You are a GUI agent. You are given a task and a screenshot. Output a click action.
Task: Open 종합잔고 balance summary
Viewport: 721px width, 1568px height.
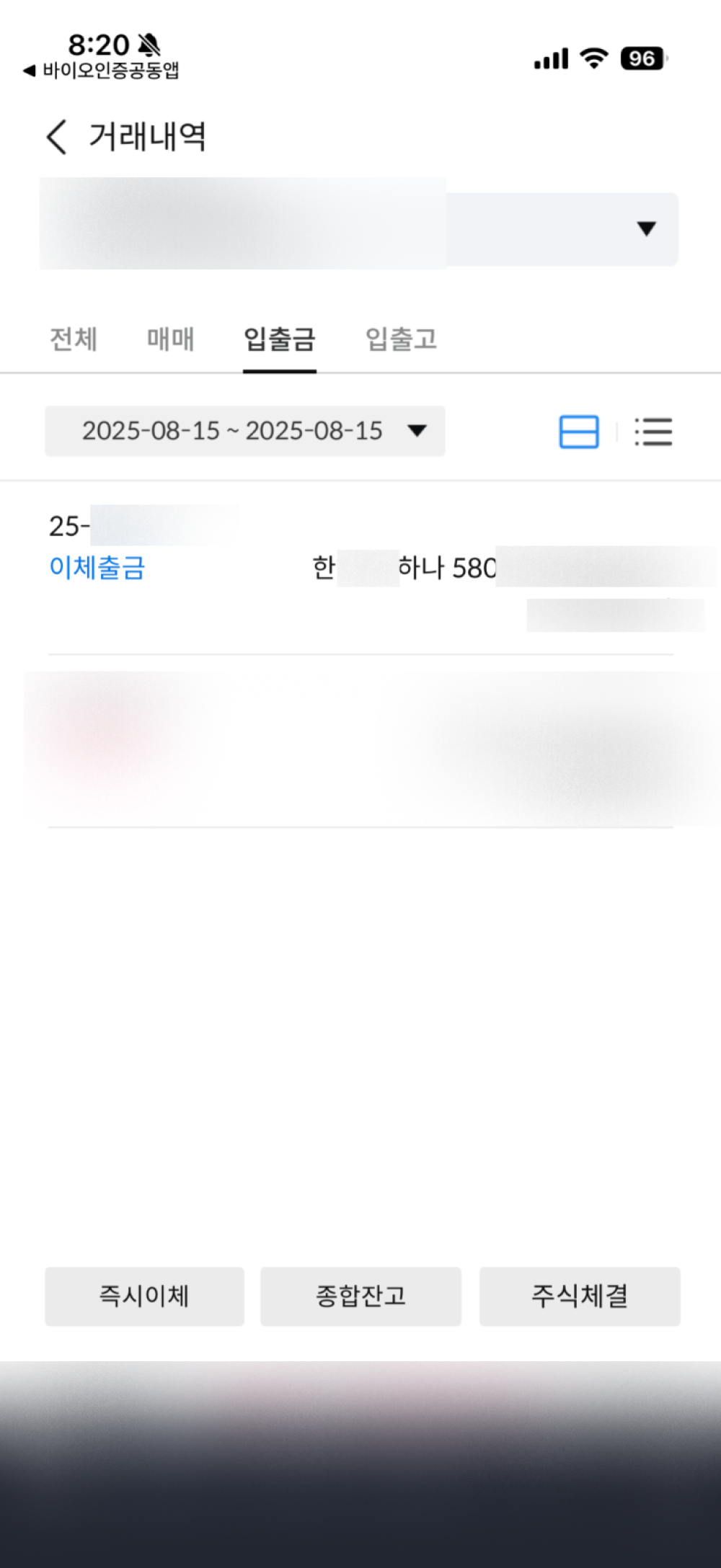tap(360, 1296)
